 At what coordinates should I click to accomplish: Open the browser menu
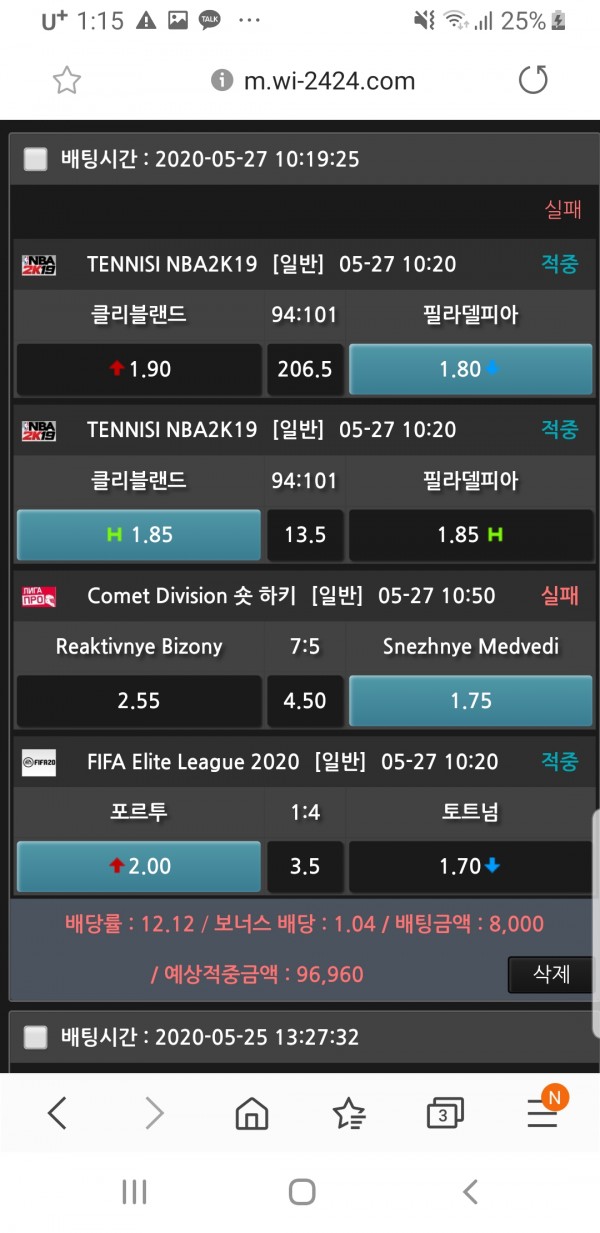[x=543, y=1112]
